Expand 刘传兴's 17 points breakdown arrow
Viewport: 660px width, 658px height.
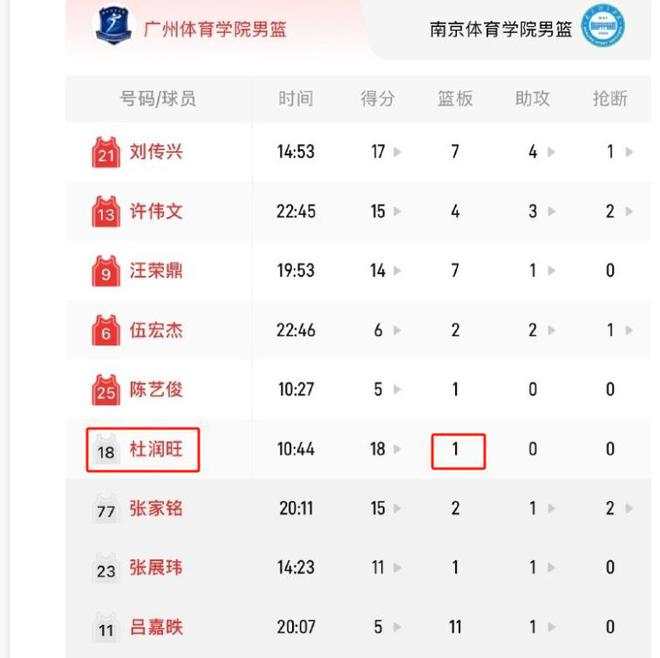397,153
